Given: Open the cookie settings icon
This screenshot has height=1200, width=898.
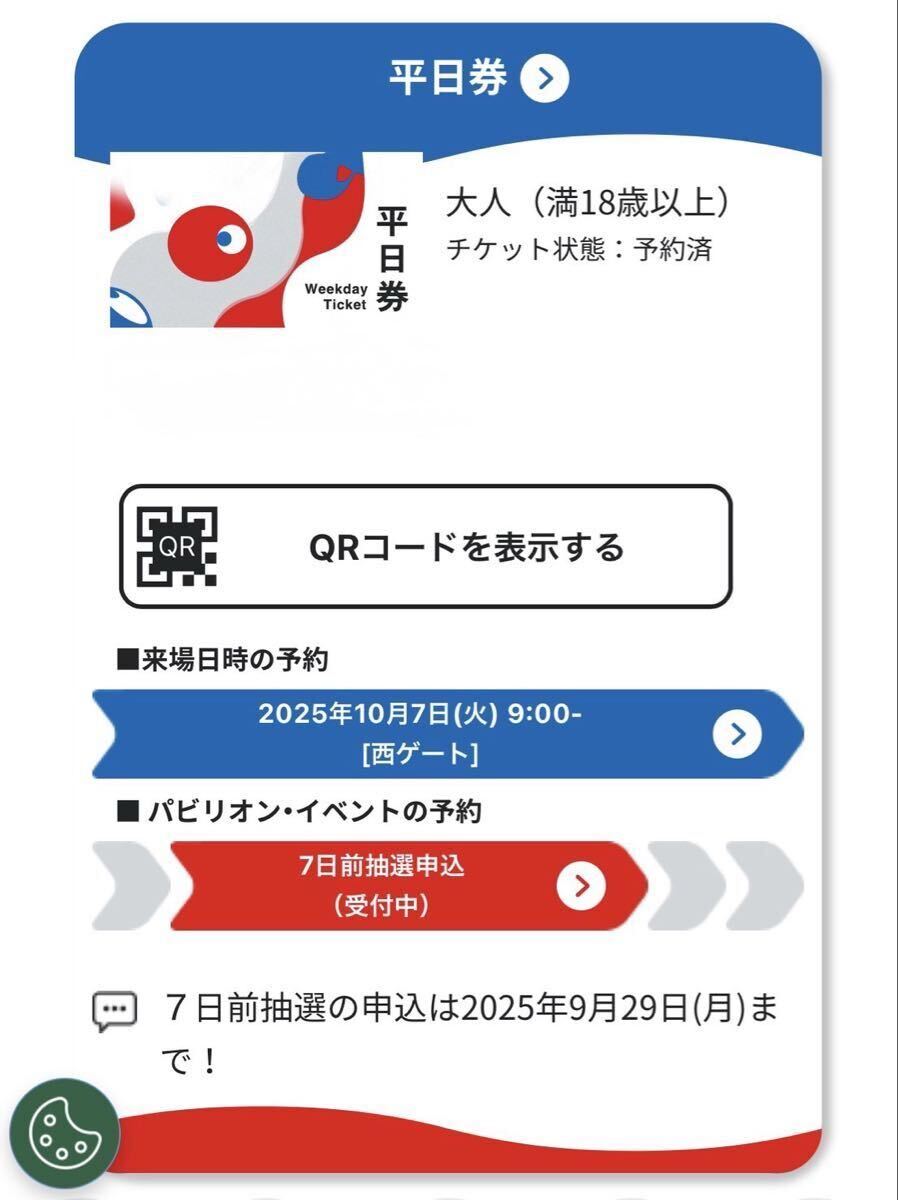Looking at the screenshot, I should pos(63,1133).
